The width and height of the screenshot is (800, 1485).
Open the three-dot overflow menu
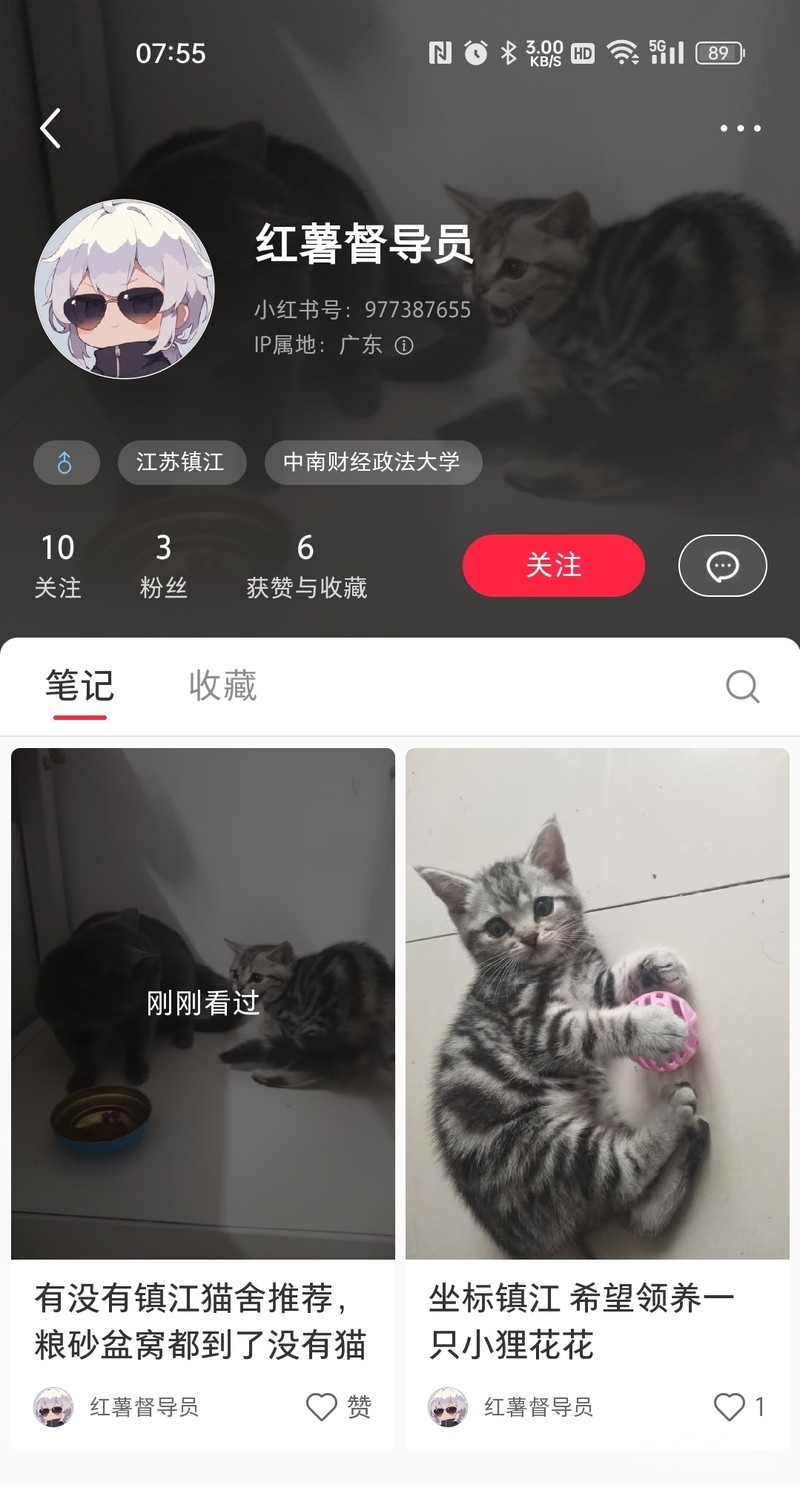click(x=740, y=129)
